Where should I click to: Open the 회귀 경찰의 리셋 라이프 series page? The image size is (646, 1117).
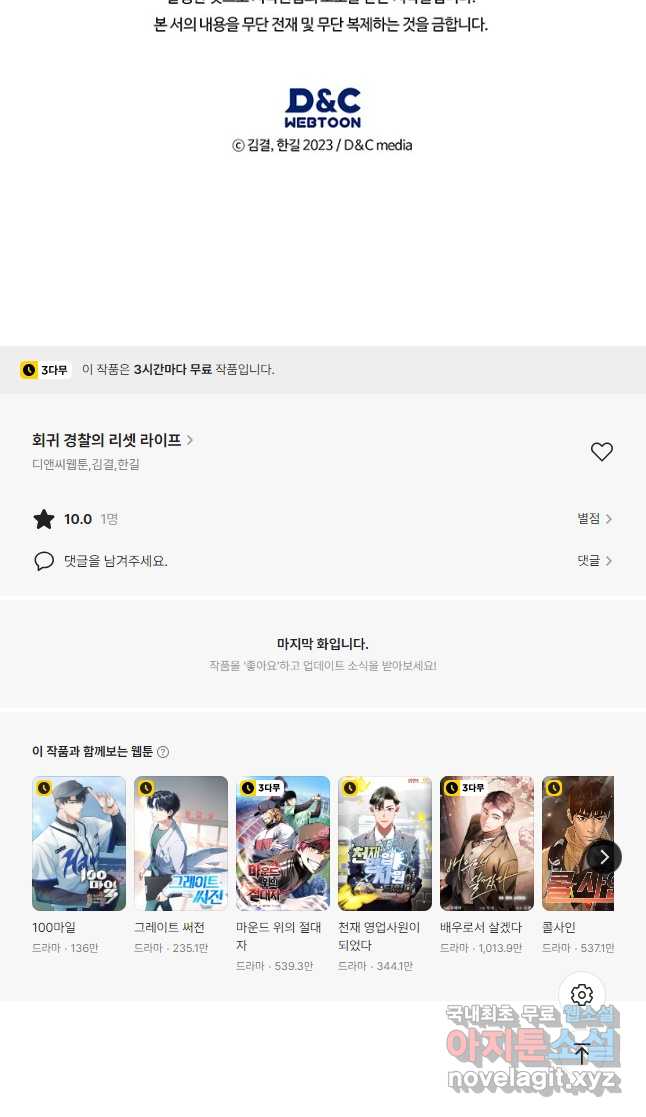tap(113, 440)
